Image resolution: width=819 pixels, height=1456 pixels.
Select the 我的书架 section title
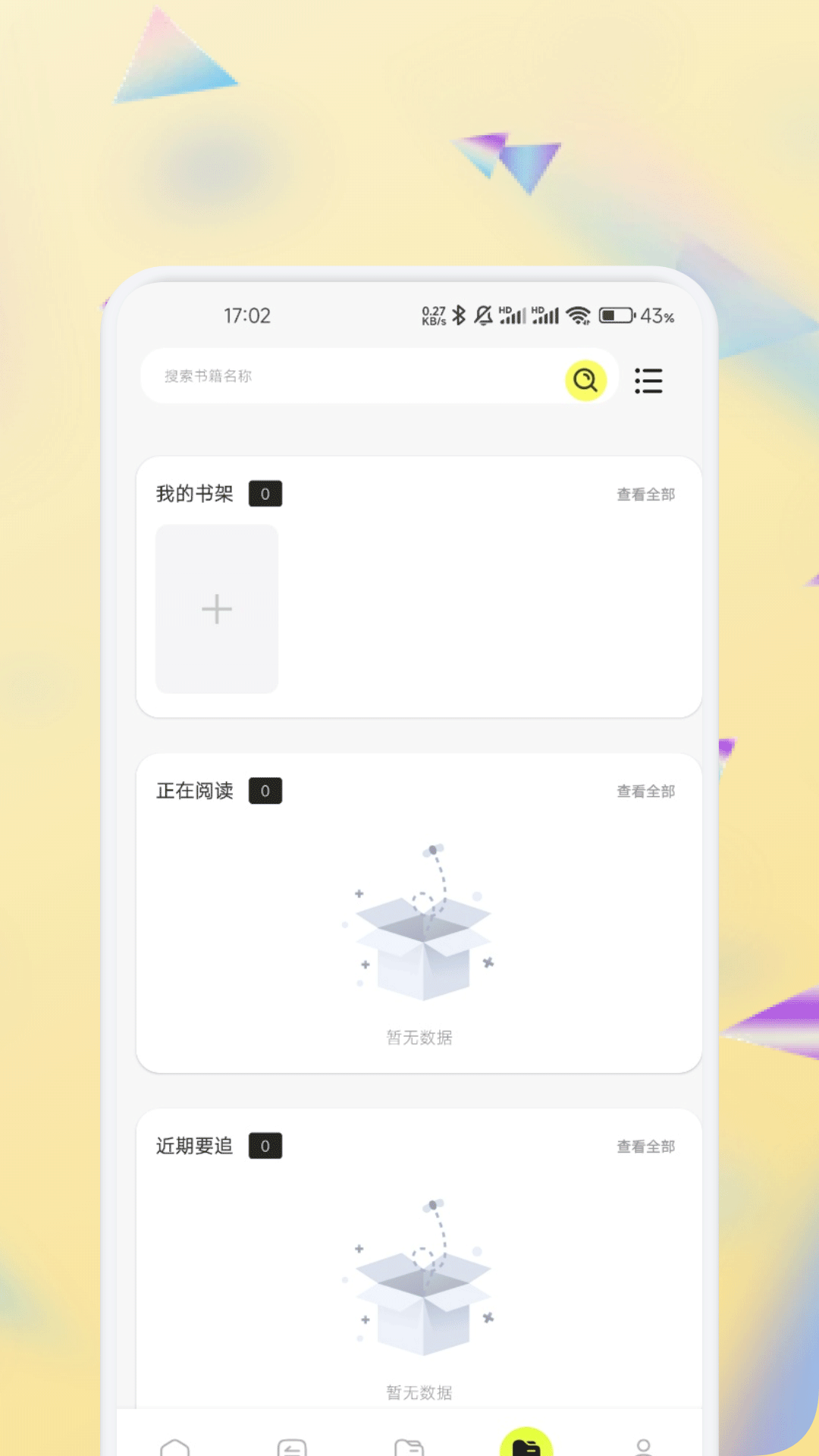click(194, 494)
